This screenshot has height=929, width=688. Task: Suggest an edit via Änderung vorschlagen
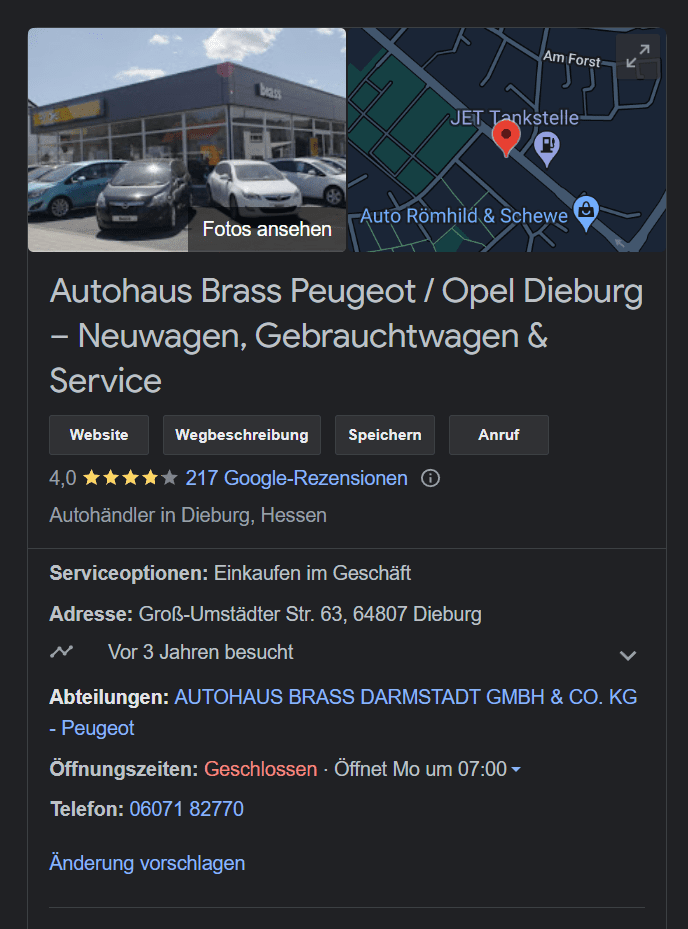(147, 862)
